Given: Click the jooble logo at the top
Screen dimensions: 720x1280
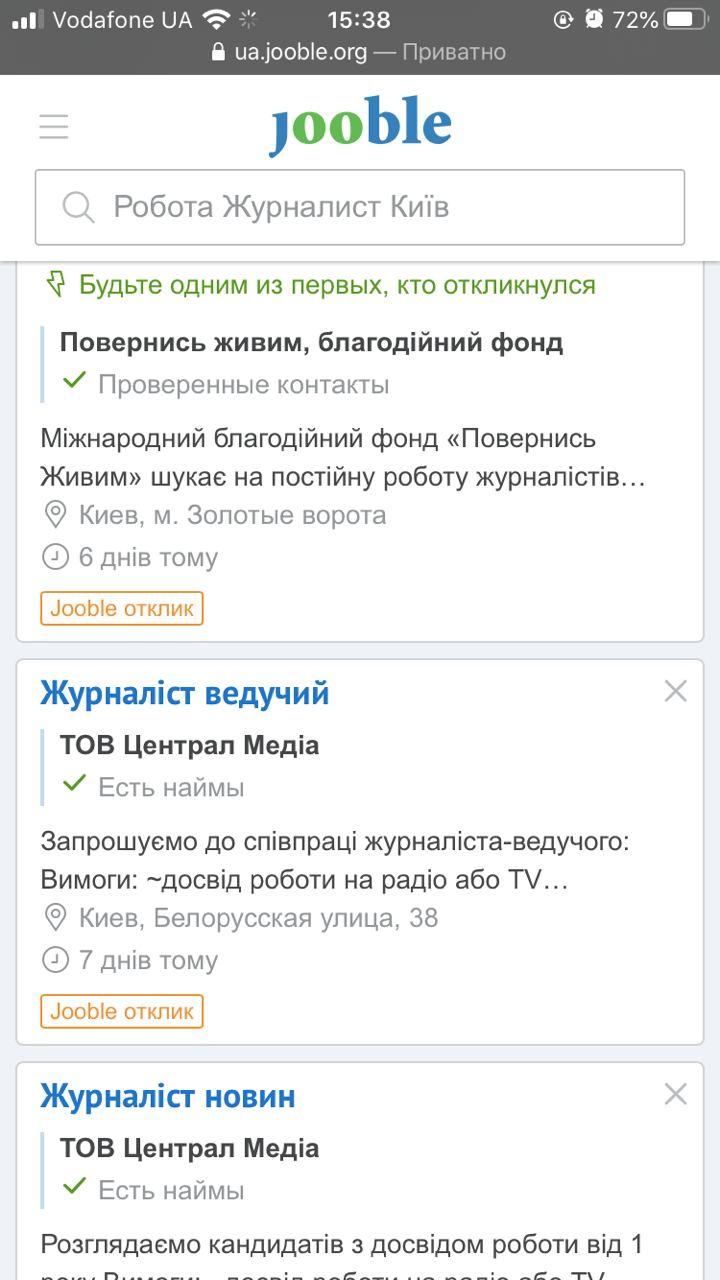Looking at the screenshot, I should pos(360,123).
